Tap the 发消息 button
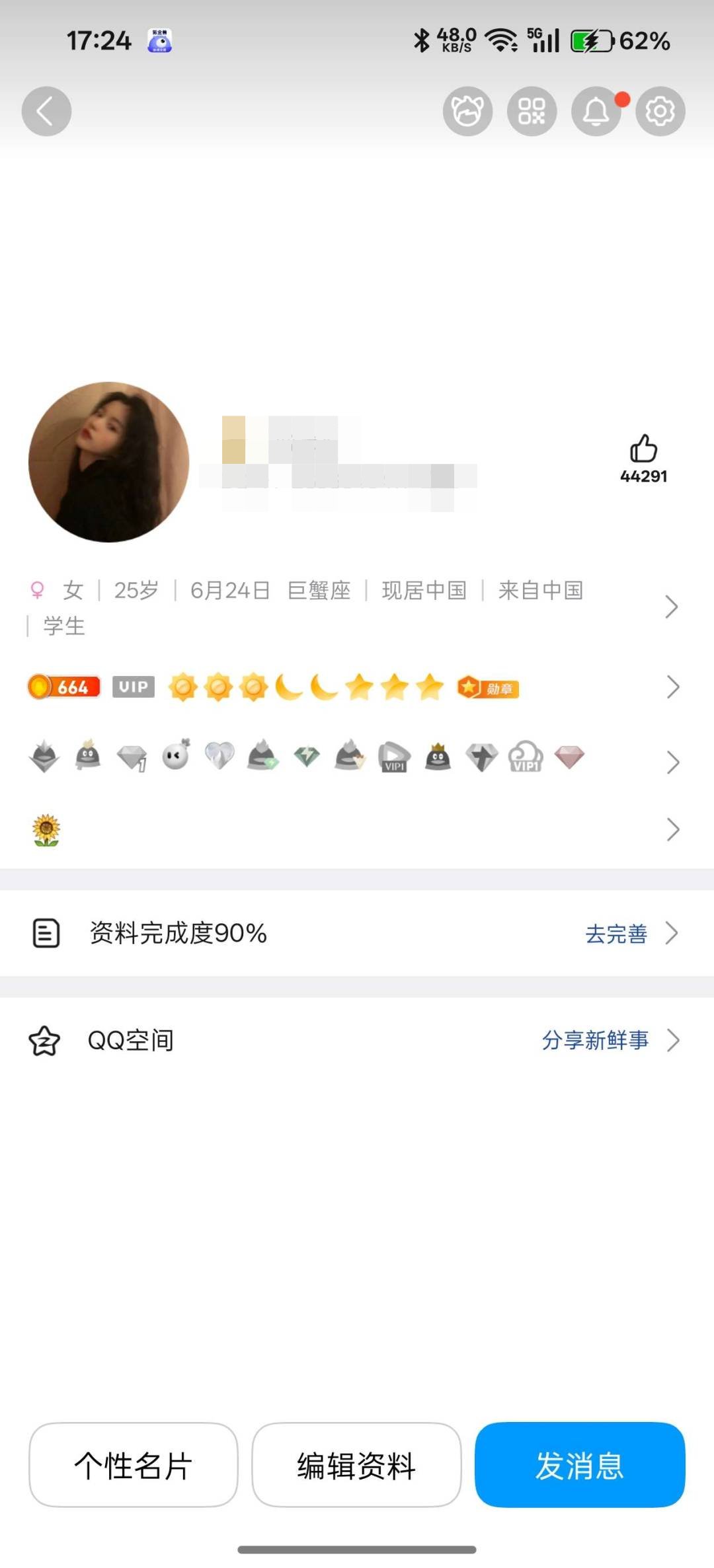714x1568 pixels. coord(579,1466)
